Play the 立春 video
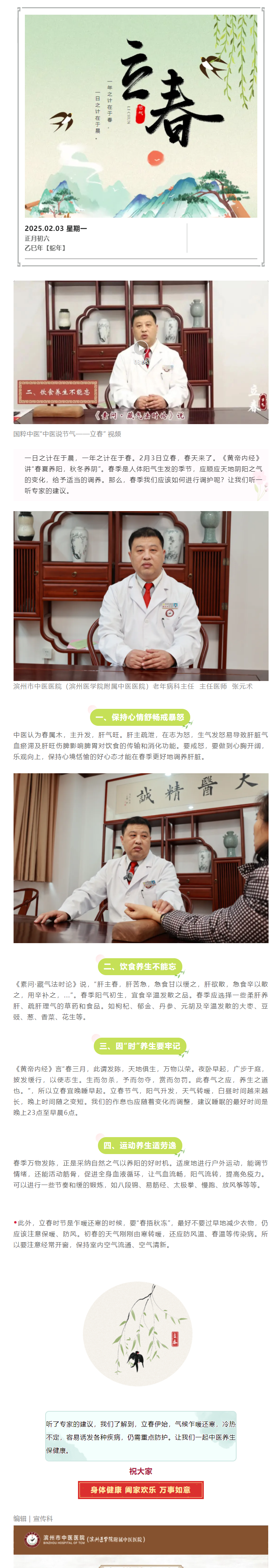The image size is (275, 1568). (x=141, y=348)
